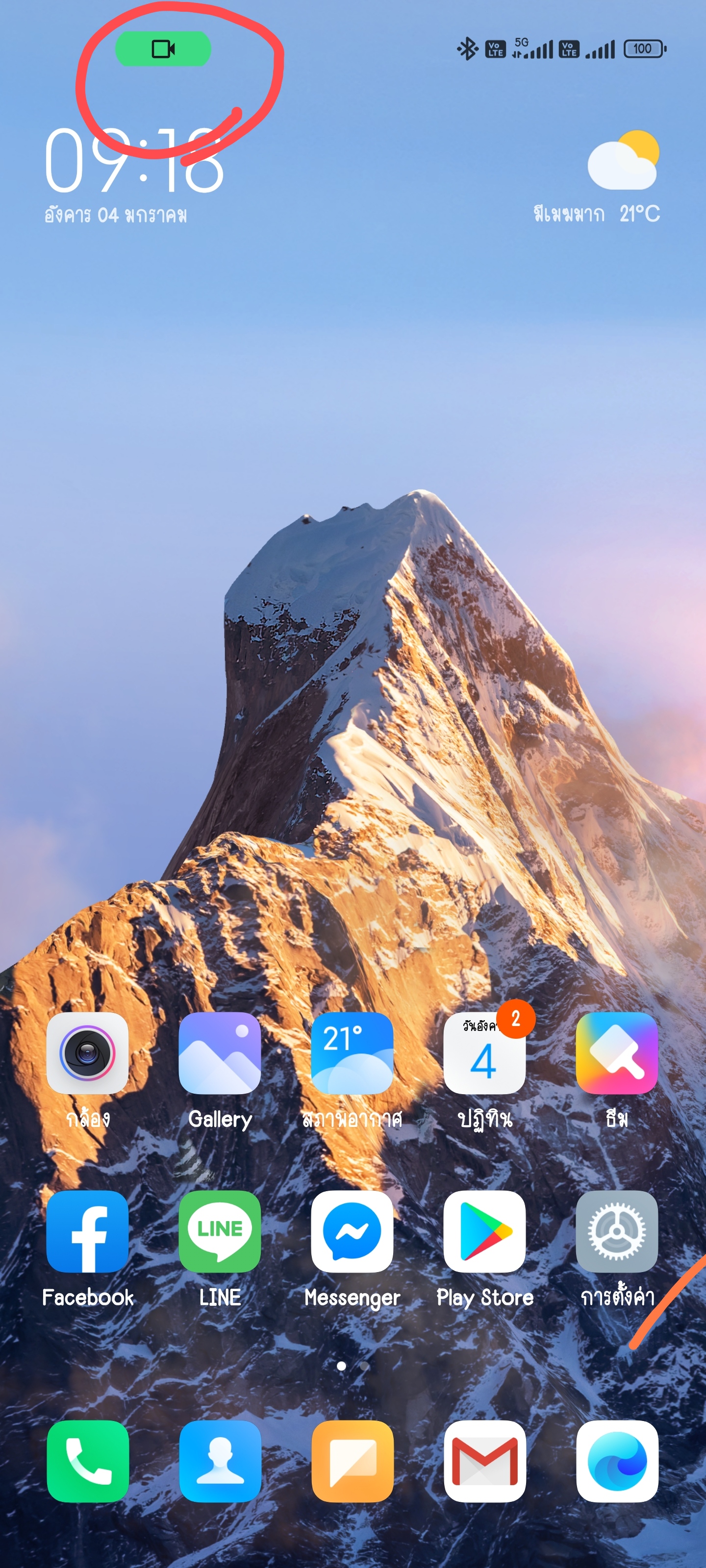
Task: Open การตั้งค่า settings
Action: point(616,1231)
